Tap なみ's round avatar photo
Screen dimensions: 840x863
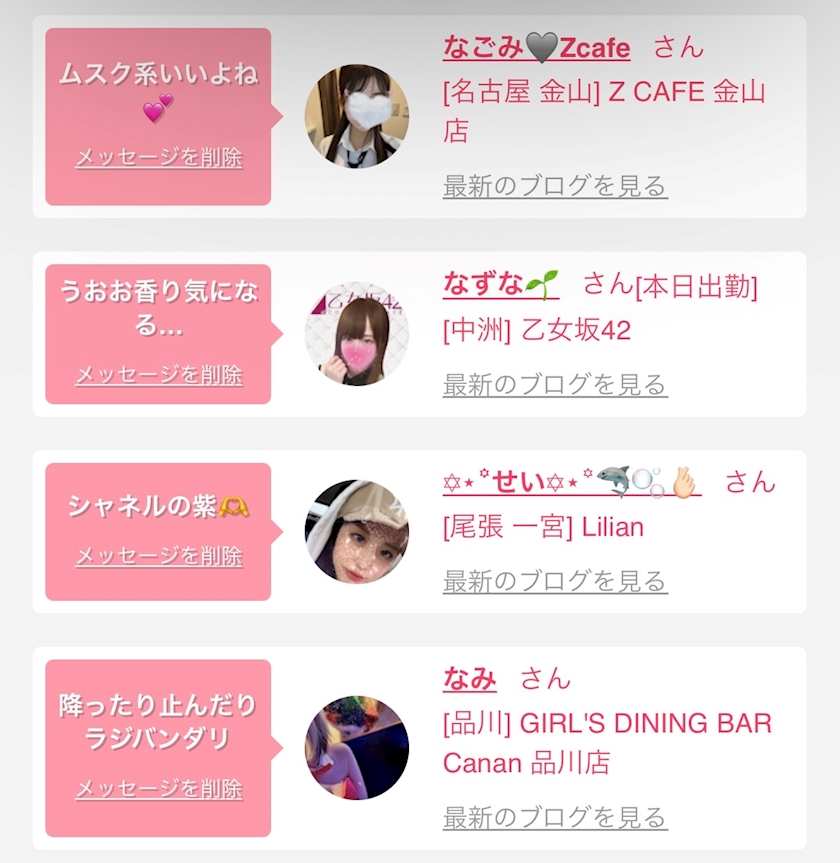point(357,747)
